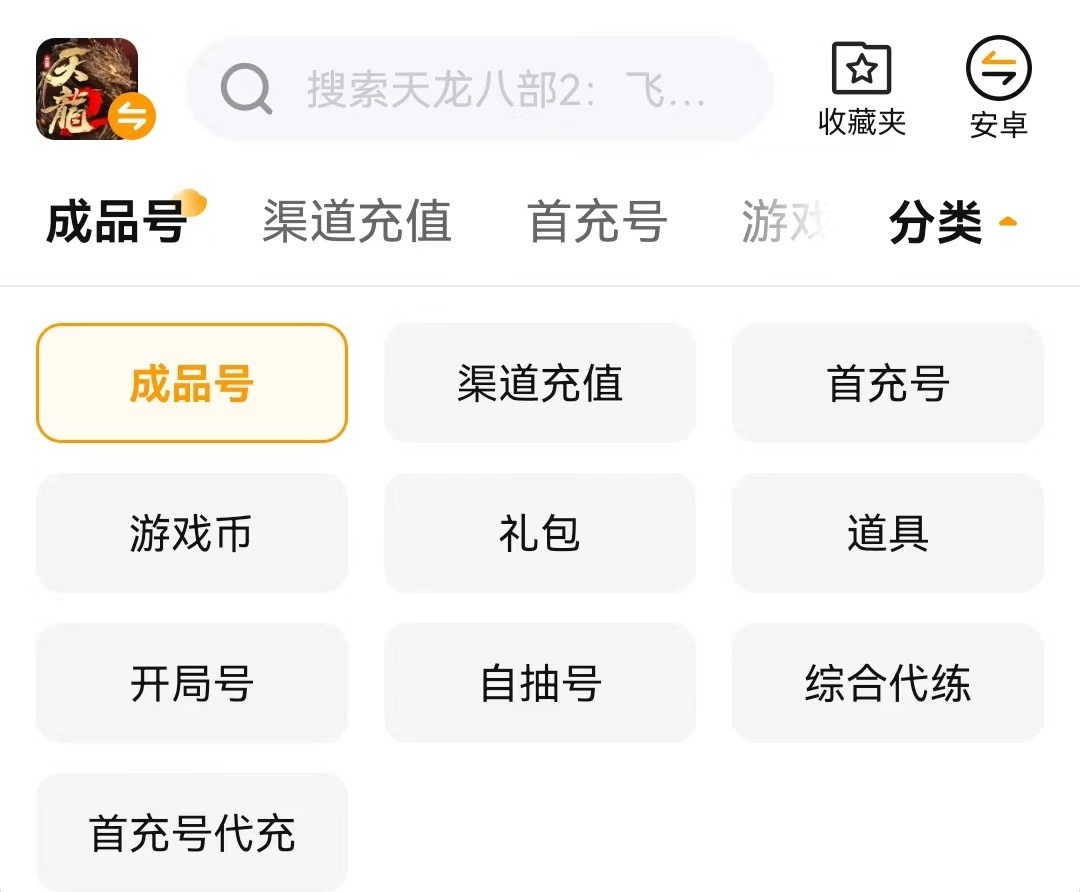The height and width of the screenshot is (892, 1080).
Task: Select the 道具 category chip
Action: pos(888,533)
